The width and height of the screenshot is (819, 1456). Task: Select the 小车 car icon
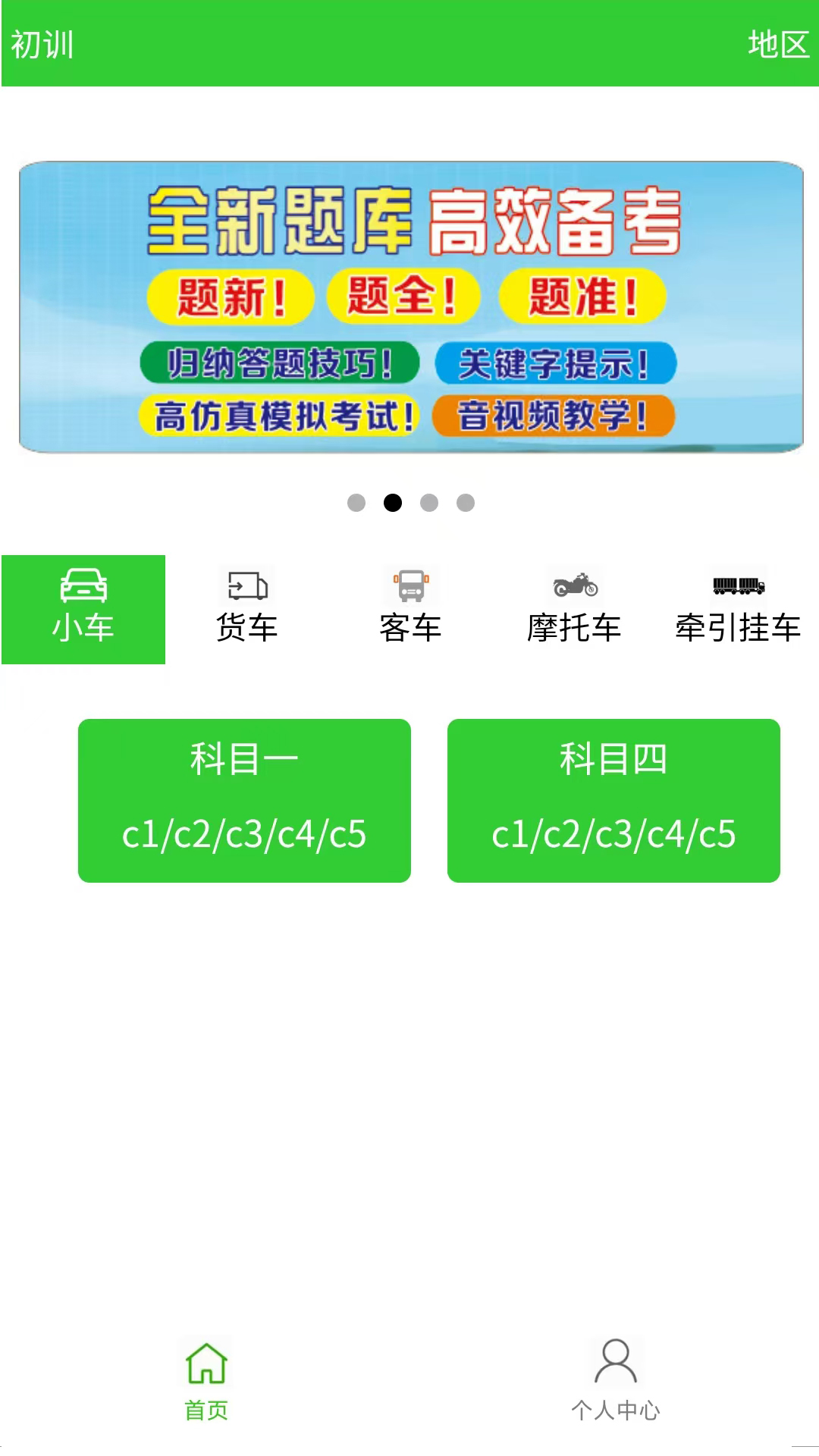(83, 586)
